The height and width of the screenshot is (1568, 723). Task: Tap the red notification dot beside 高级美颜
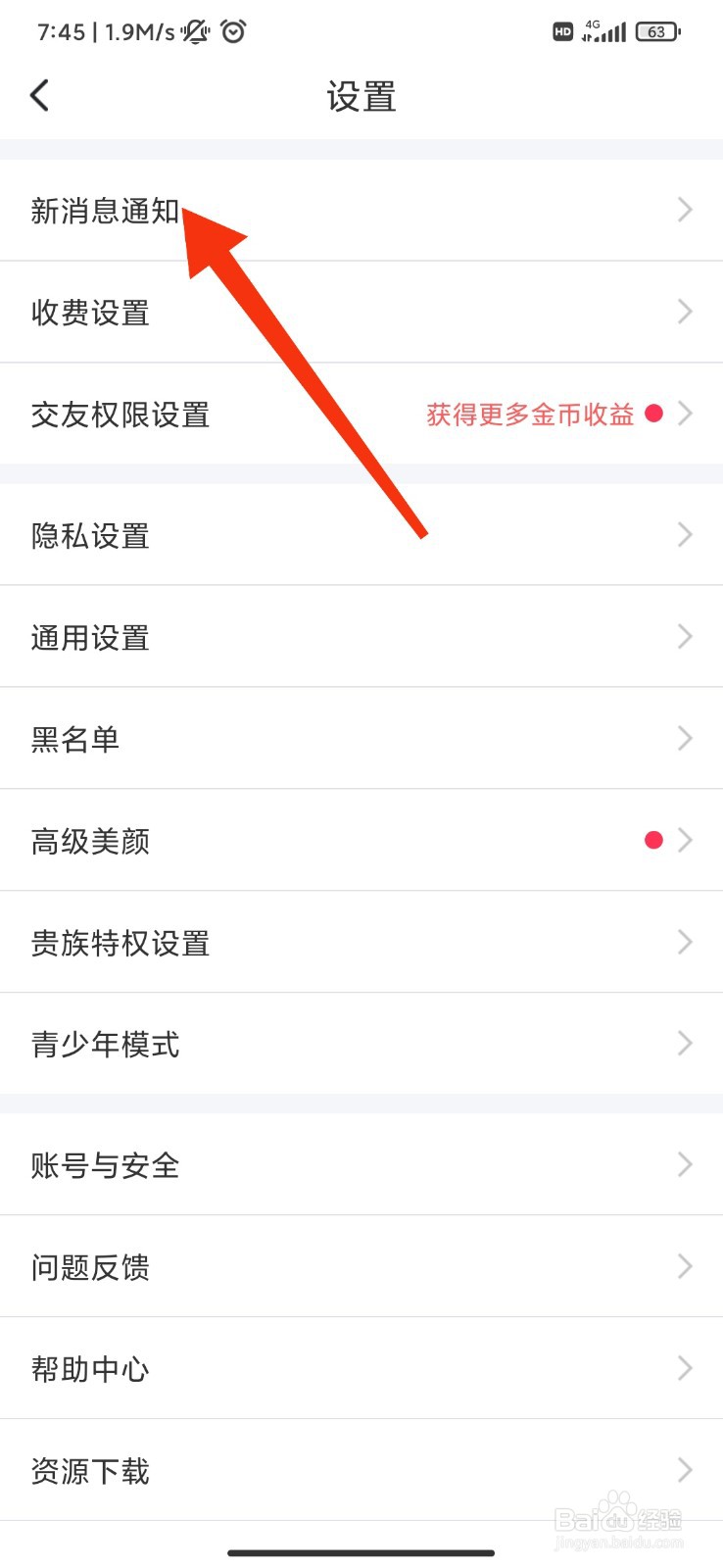pos(653,839)
